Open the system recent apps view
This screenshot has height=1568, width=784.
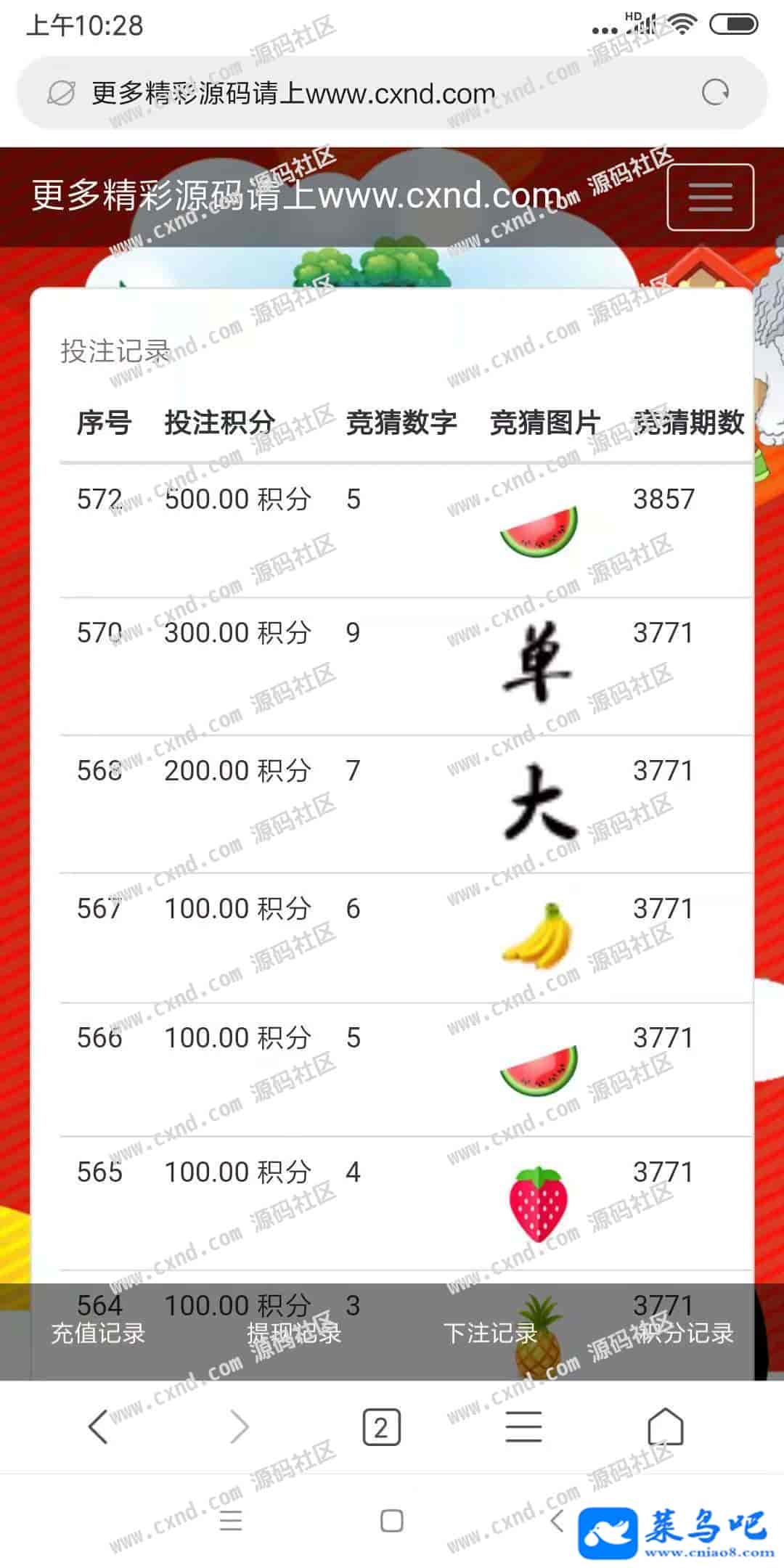point(231,1521)
